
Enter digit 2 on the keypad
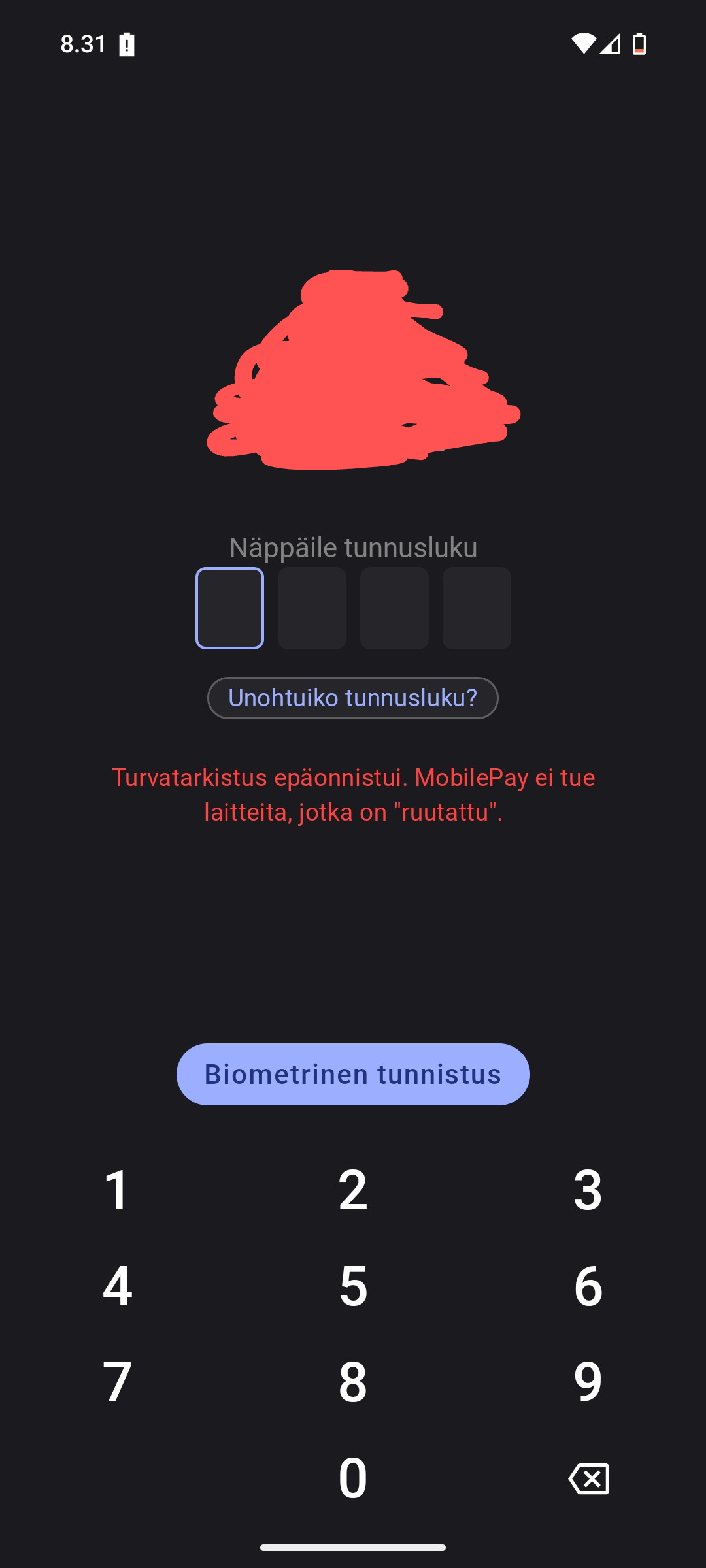(x=353, y=1190)
